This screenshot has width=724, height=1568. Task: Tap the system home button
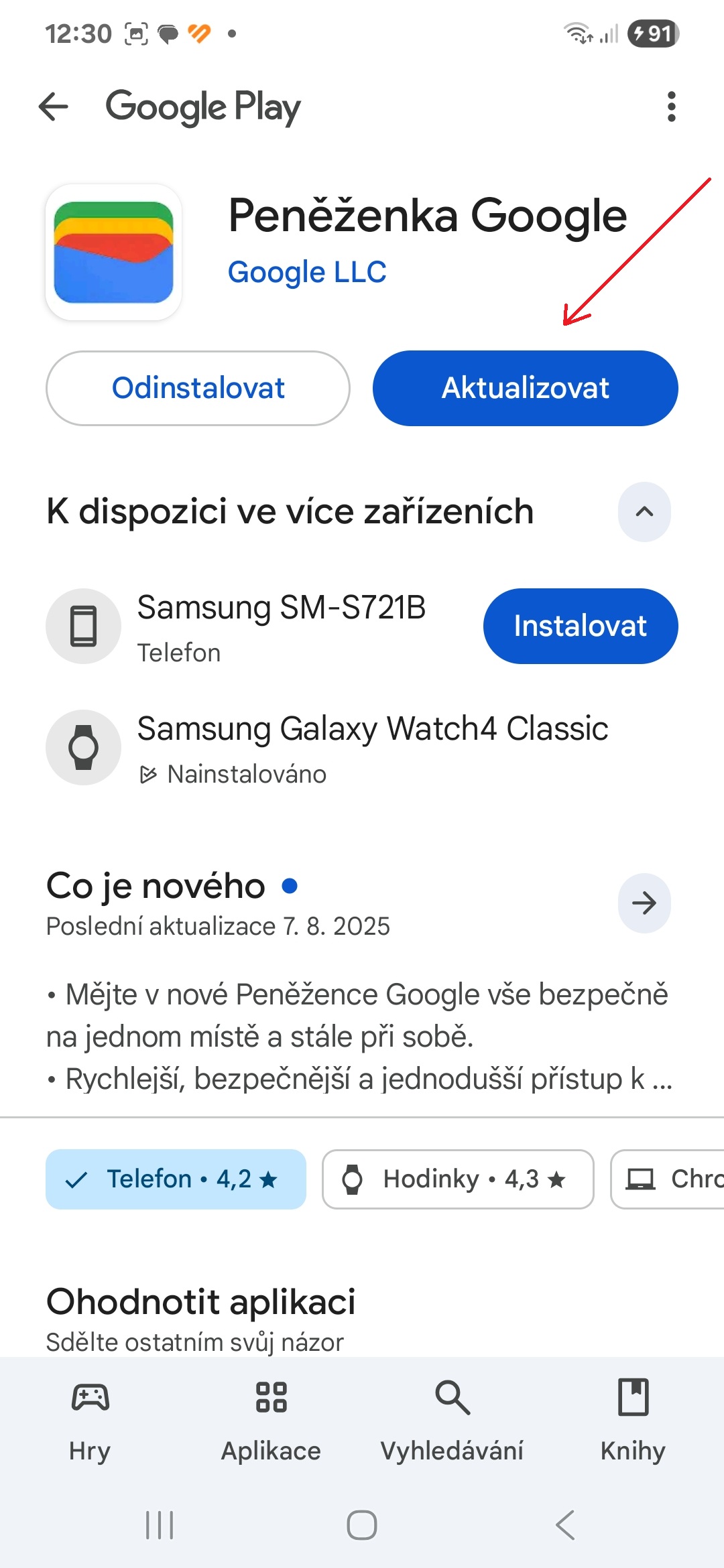(x=362, y=1526)
